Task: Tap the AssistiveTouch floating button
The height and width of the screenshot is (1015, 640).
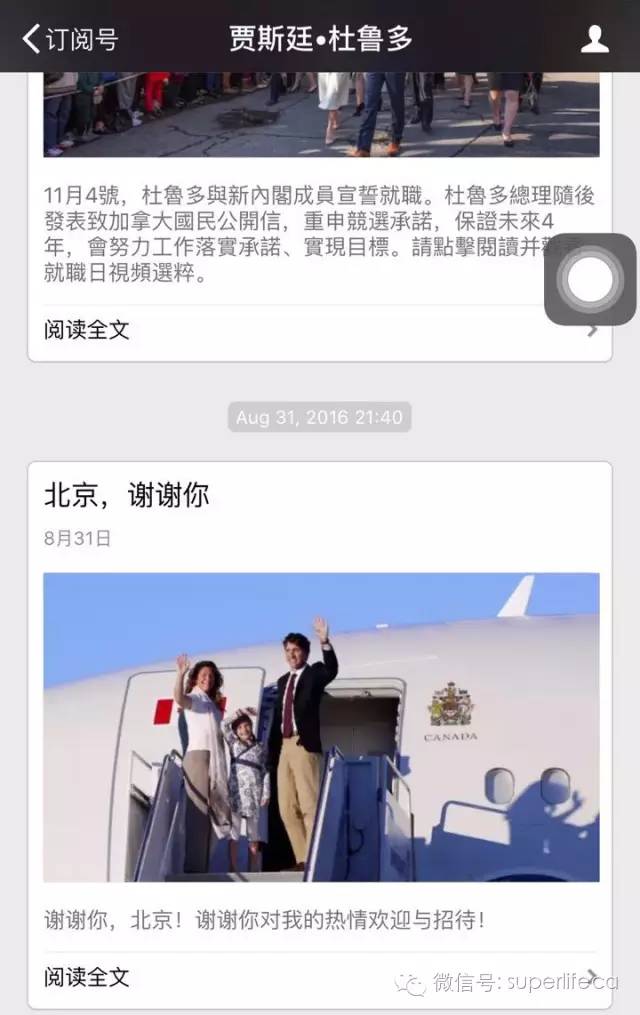Action: point(590,280)
